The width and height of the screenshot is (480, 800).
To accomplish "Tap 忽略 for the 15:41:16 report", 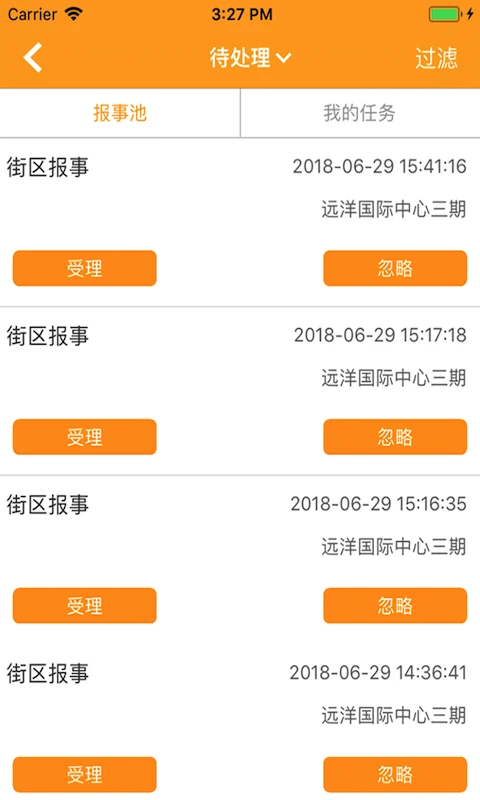I will pyautogui.click(x=395, y=268).
